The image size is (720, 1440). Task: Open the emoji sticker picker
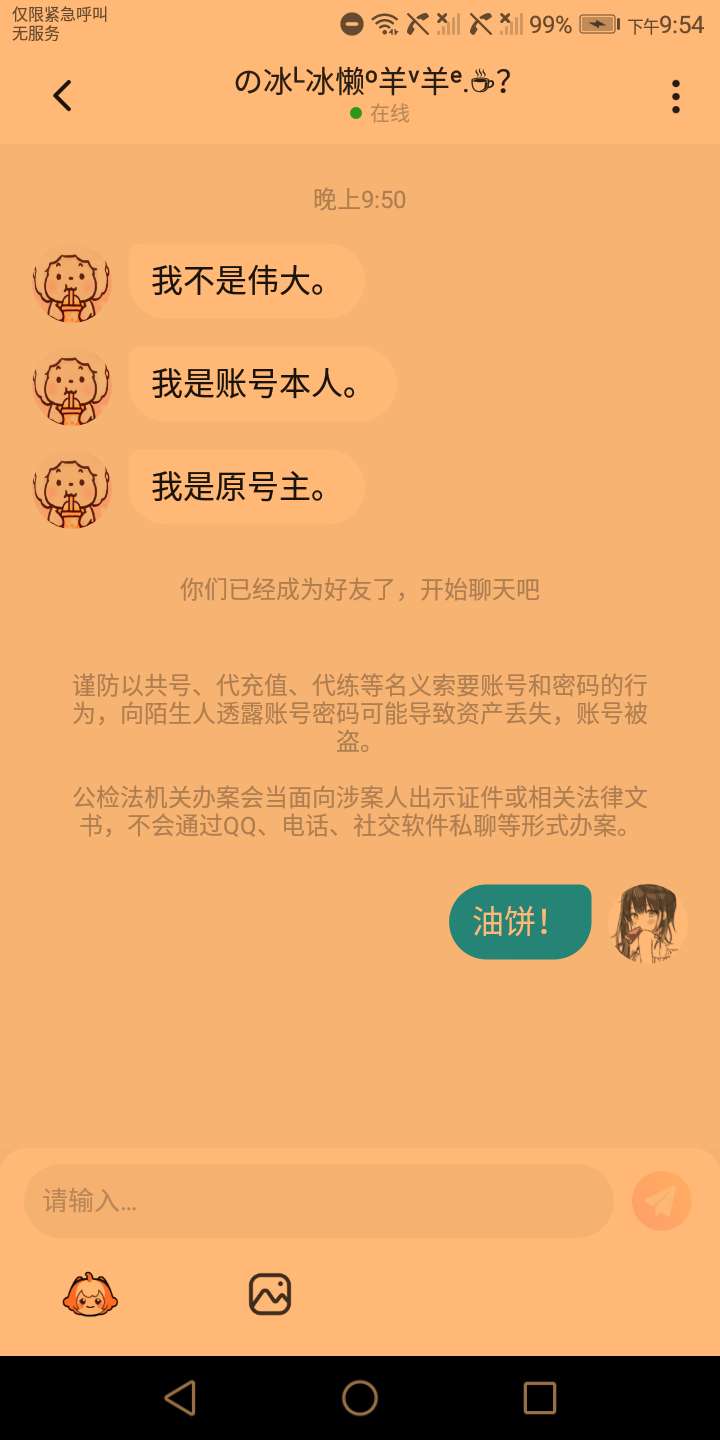pos(90,1294)
